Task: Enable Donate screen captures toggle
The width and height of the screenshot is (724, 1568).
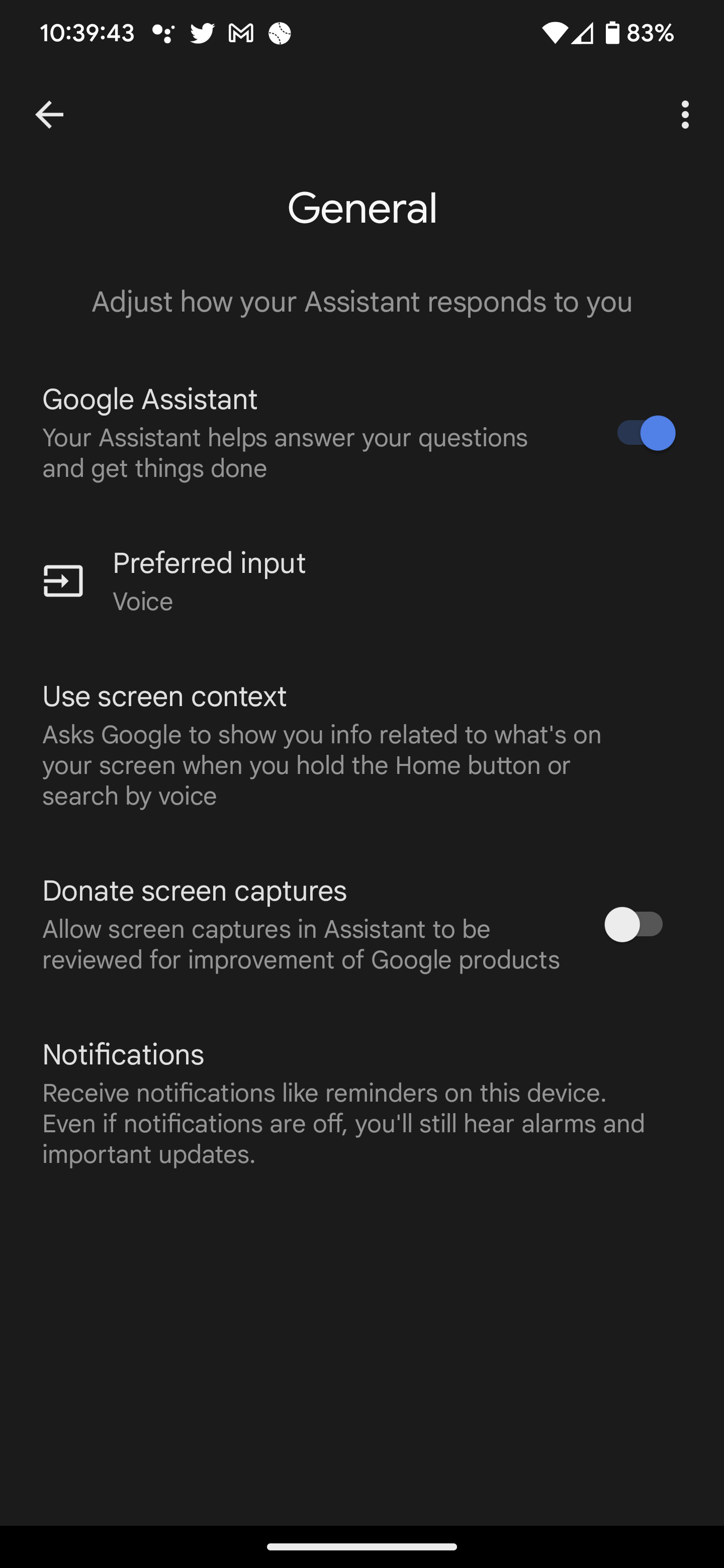Action: (633, 925)
